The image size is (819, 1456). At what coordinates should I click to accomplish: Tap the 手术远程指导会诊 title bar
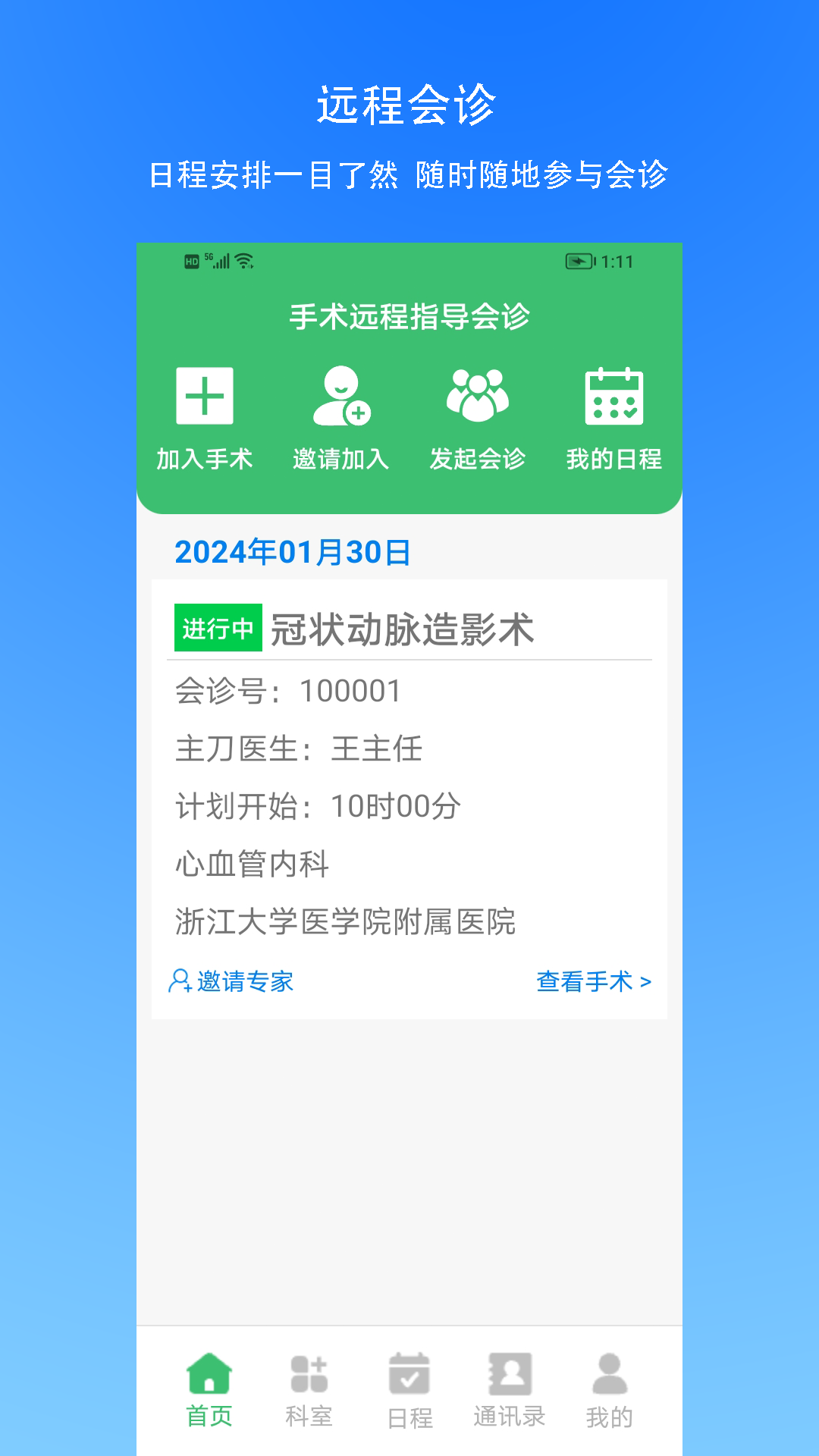point(409,317)
